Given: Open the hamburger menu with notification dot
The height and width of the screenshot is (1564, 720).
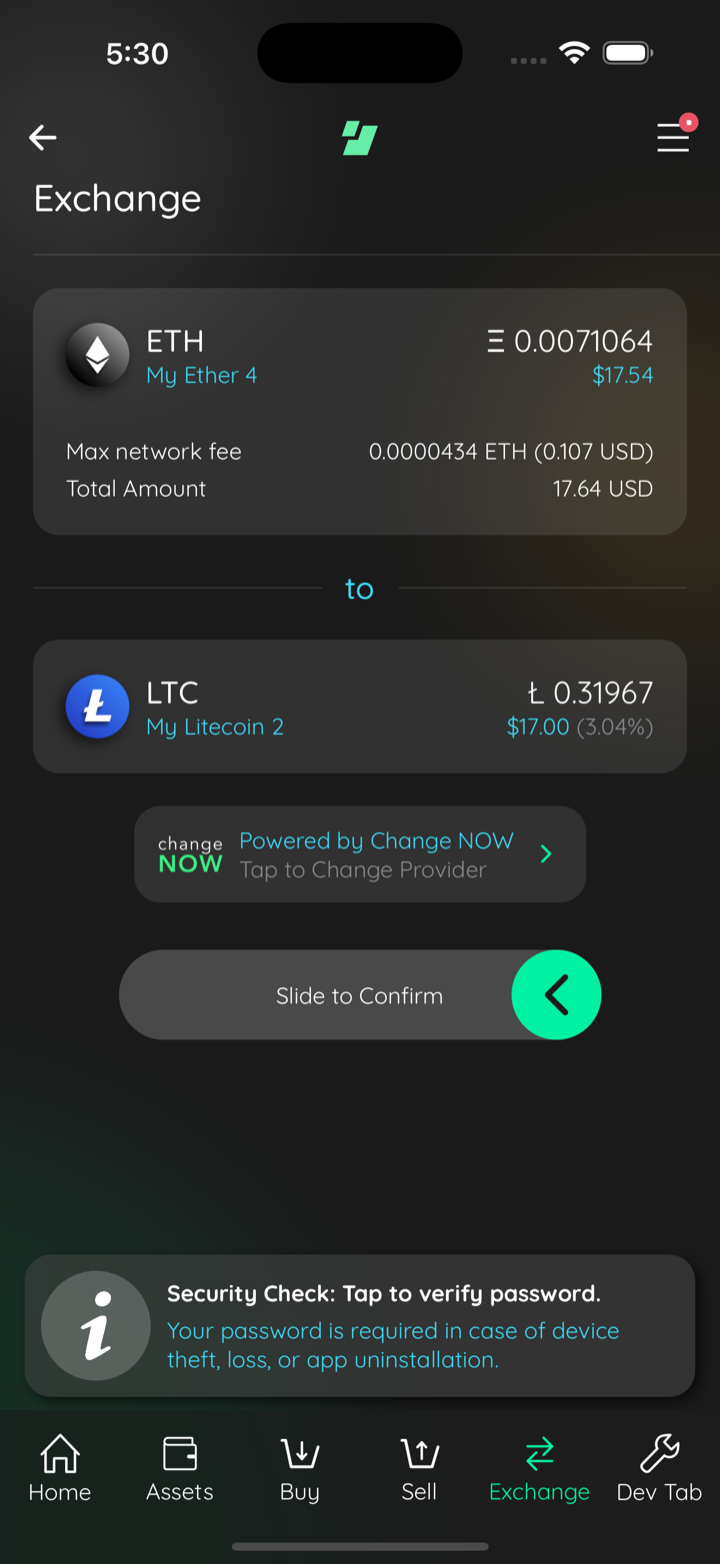Looking at the screenshot, I should [x=675, y=135].
